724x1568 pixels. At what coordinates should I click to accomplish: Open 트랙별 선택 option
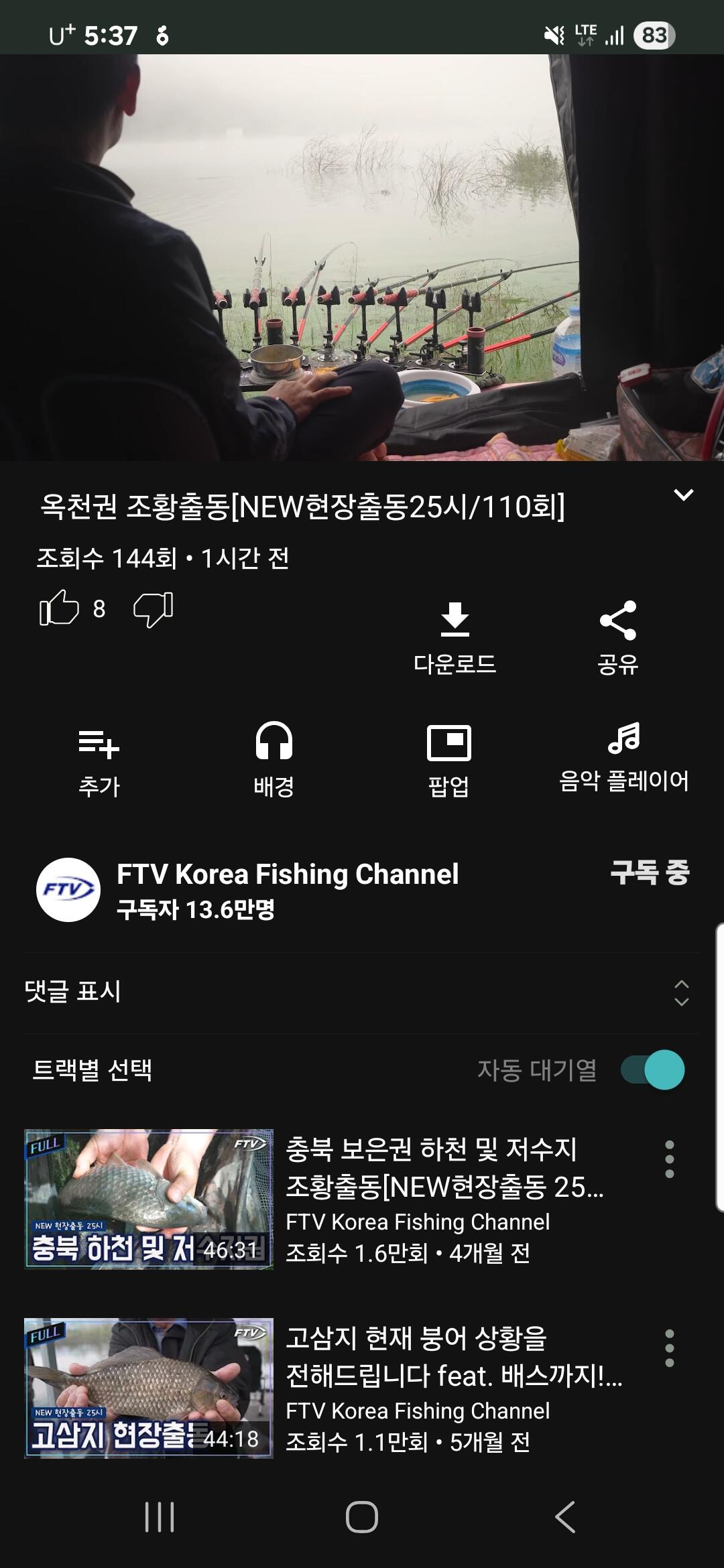[x=93, y=1069]
